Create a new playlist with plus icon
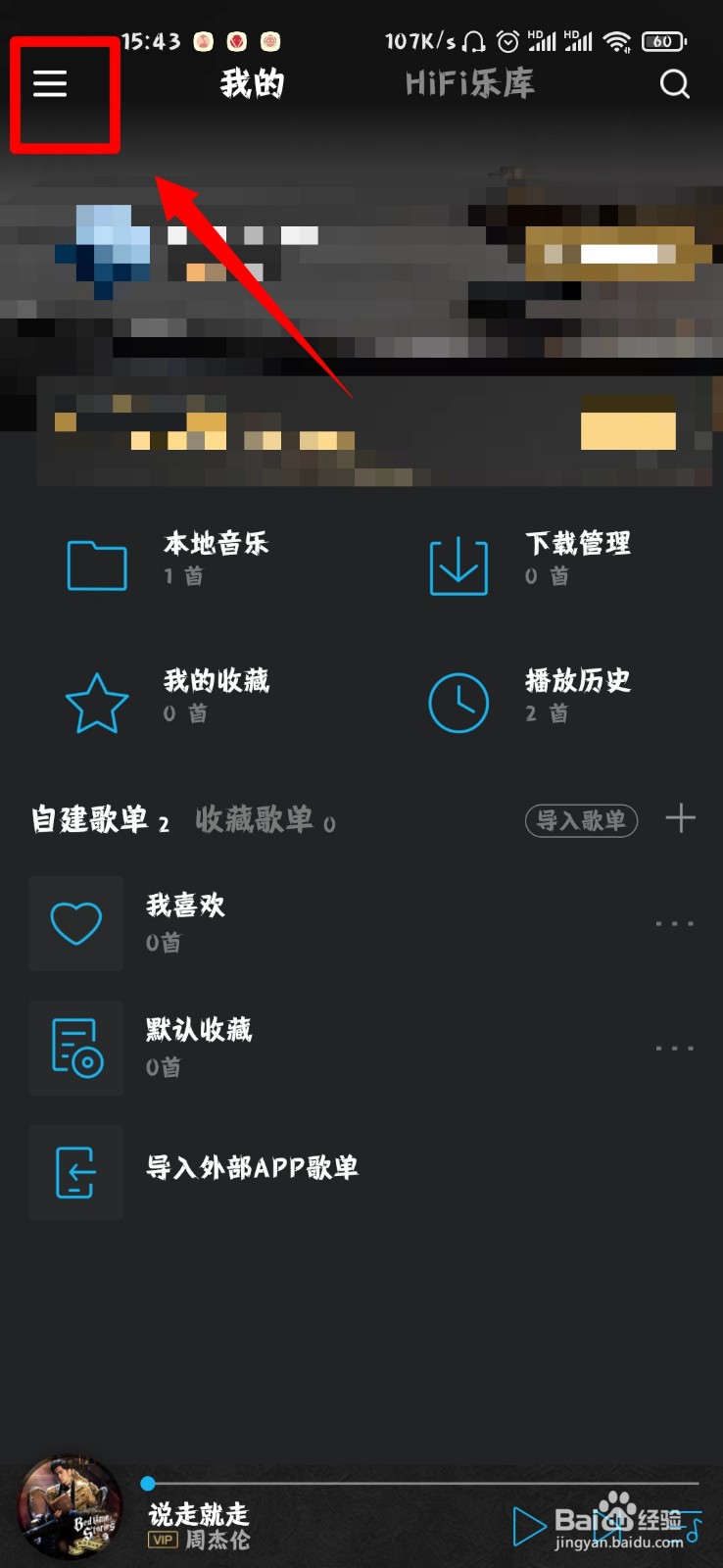 click(680, 818)
